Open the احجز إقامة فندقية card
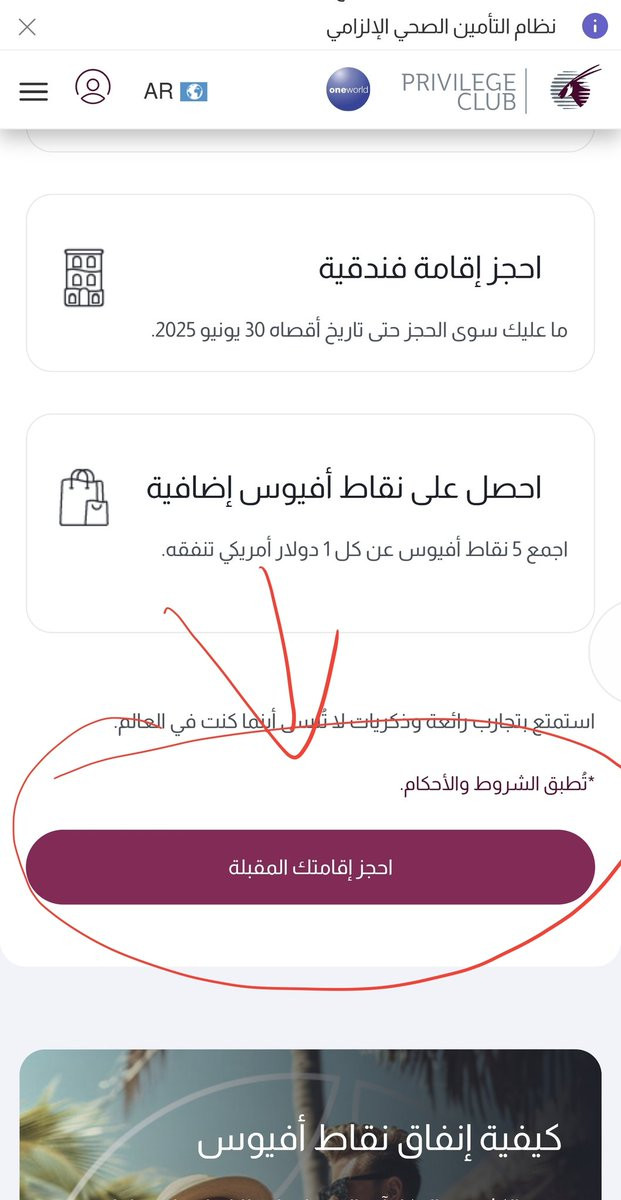The height and width of the screenshot is (1200, 621). [310, 283]
